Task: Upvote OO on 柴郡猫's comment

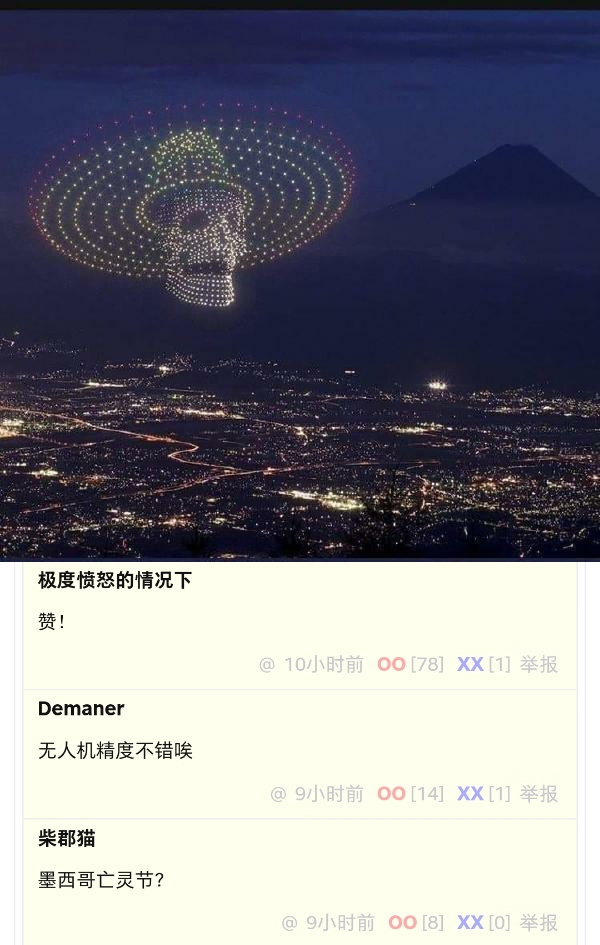Action: coord(402,922)
